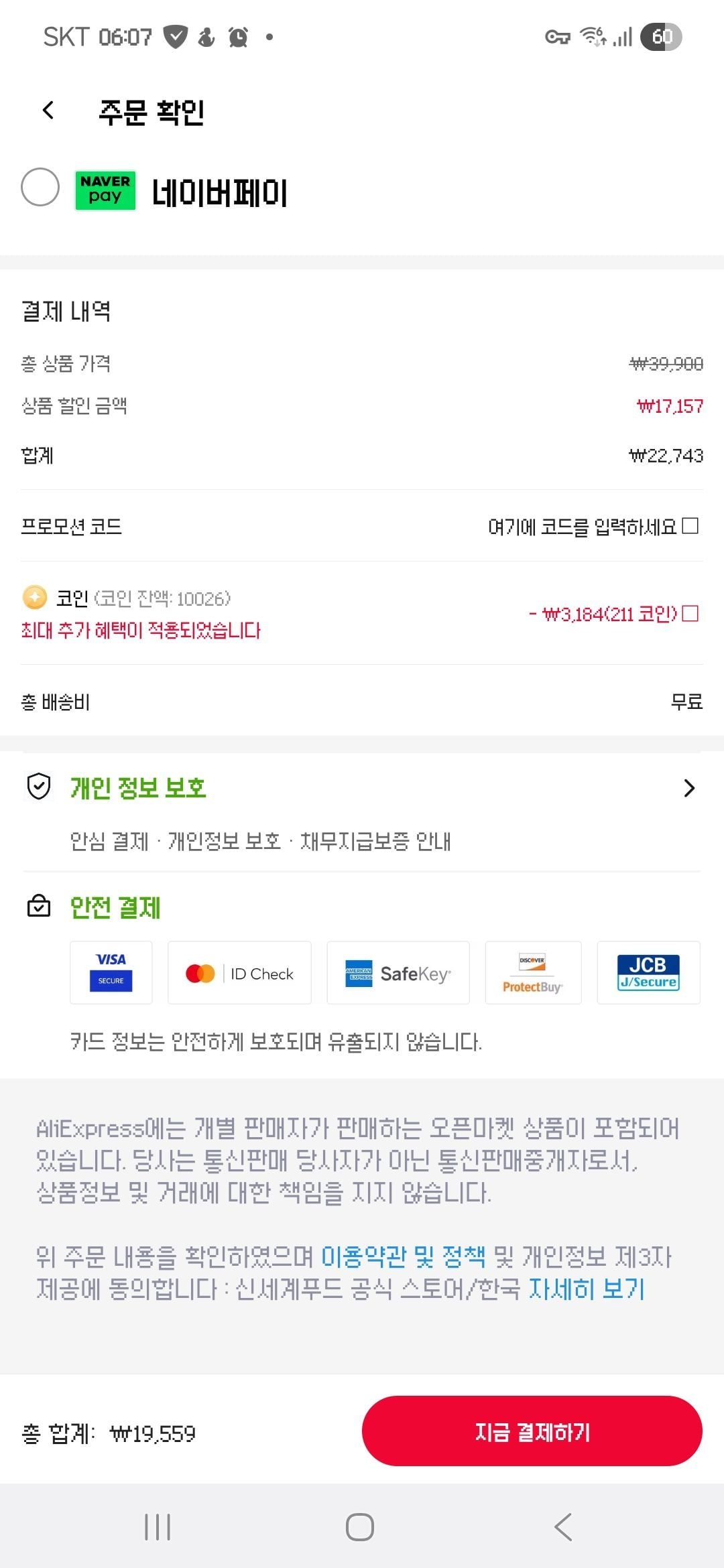
Task: Go to the home screen
Action: [360, 1527]
